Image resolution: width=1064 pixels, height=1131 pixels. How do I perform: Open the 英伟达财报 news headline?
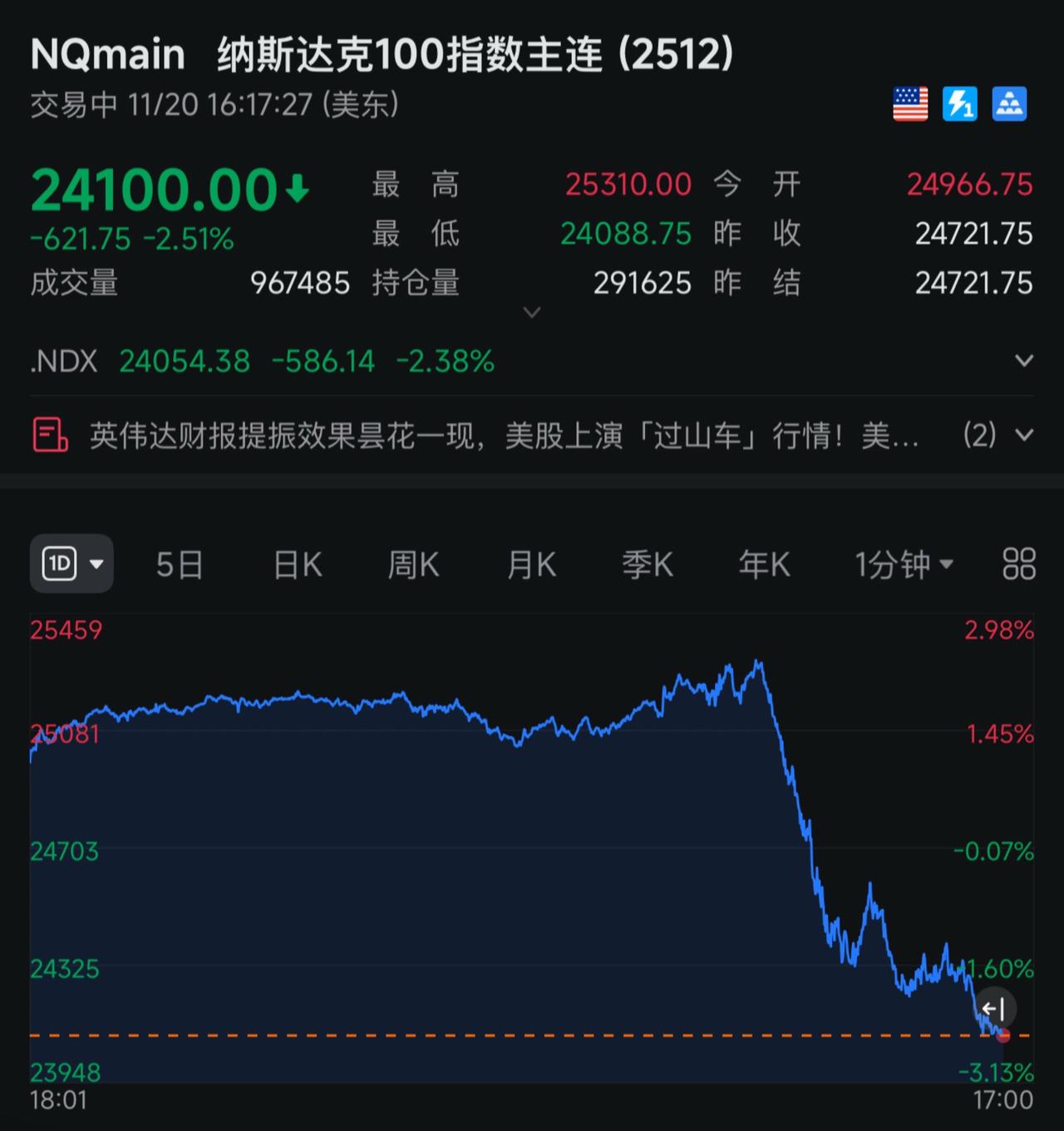tap(499, 435)
